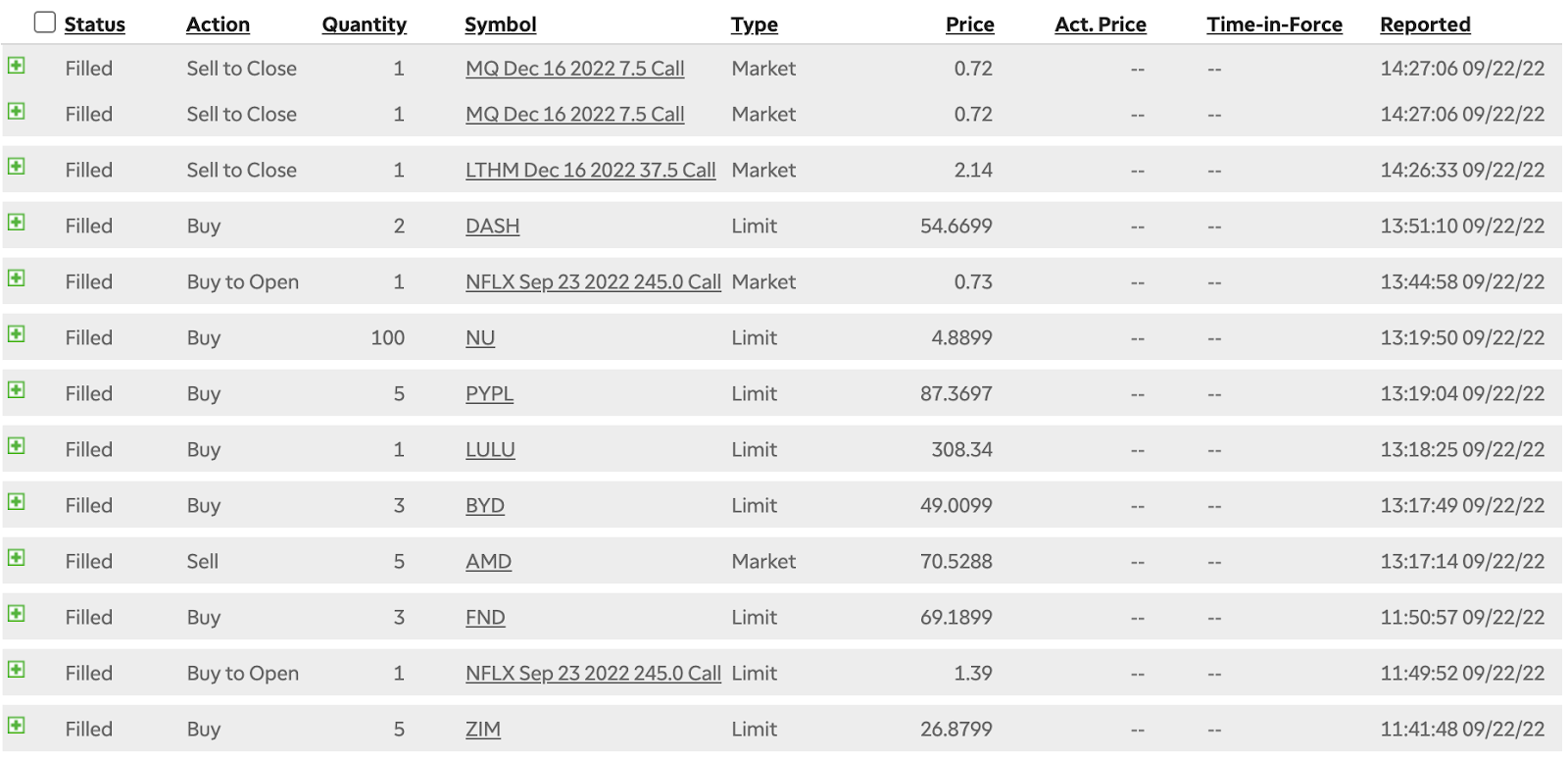Sort the table by Symbol
Viewport: 1568px width, 759px height.
coord(500,25)
